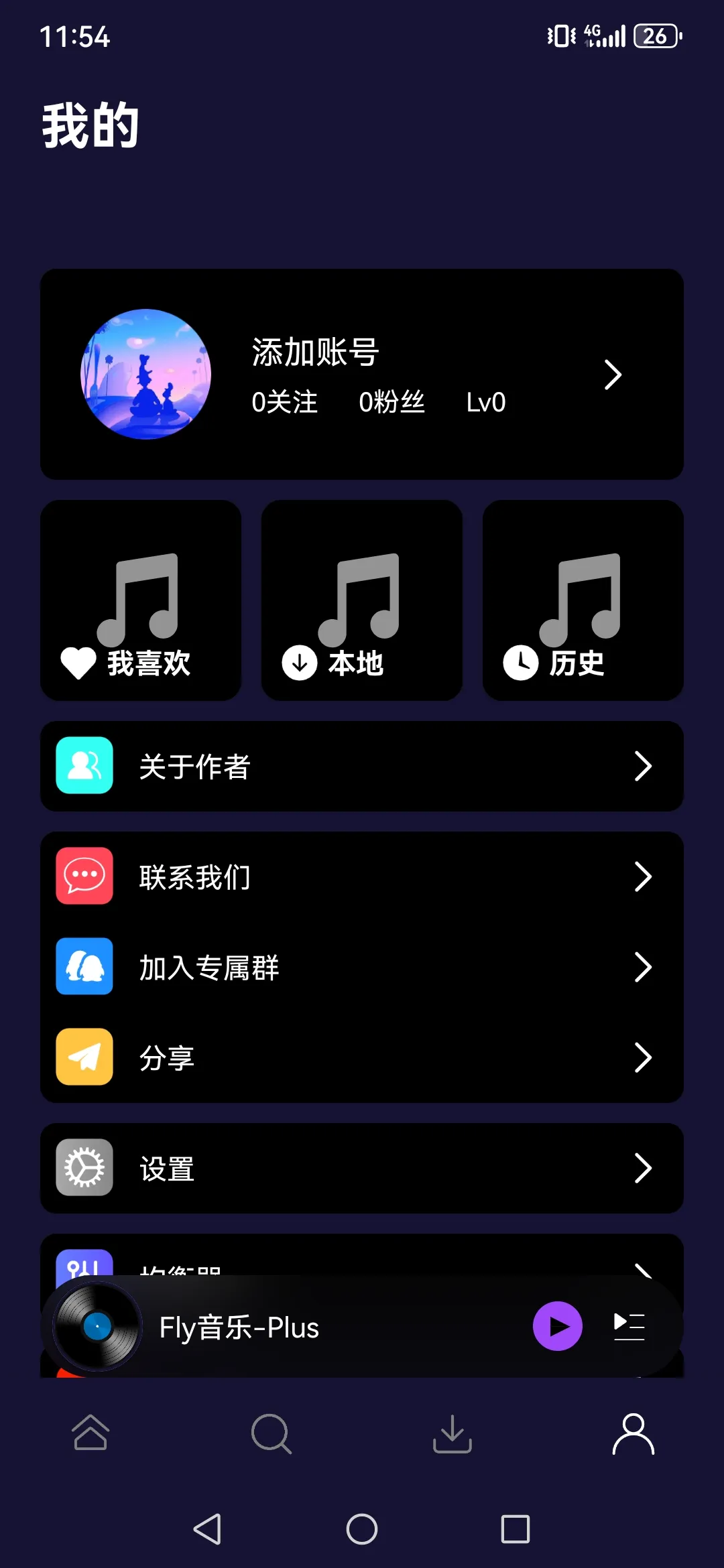Expand the 设置 settings row chevron
Viewport: 724px width, 1568px height.
(x=644, y=1168)
